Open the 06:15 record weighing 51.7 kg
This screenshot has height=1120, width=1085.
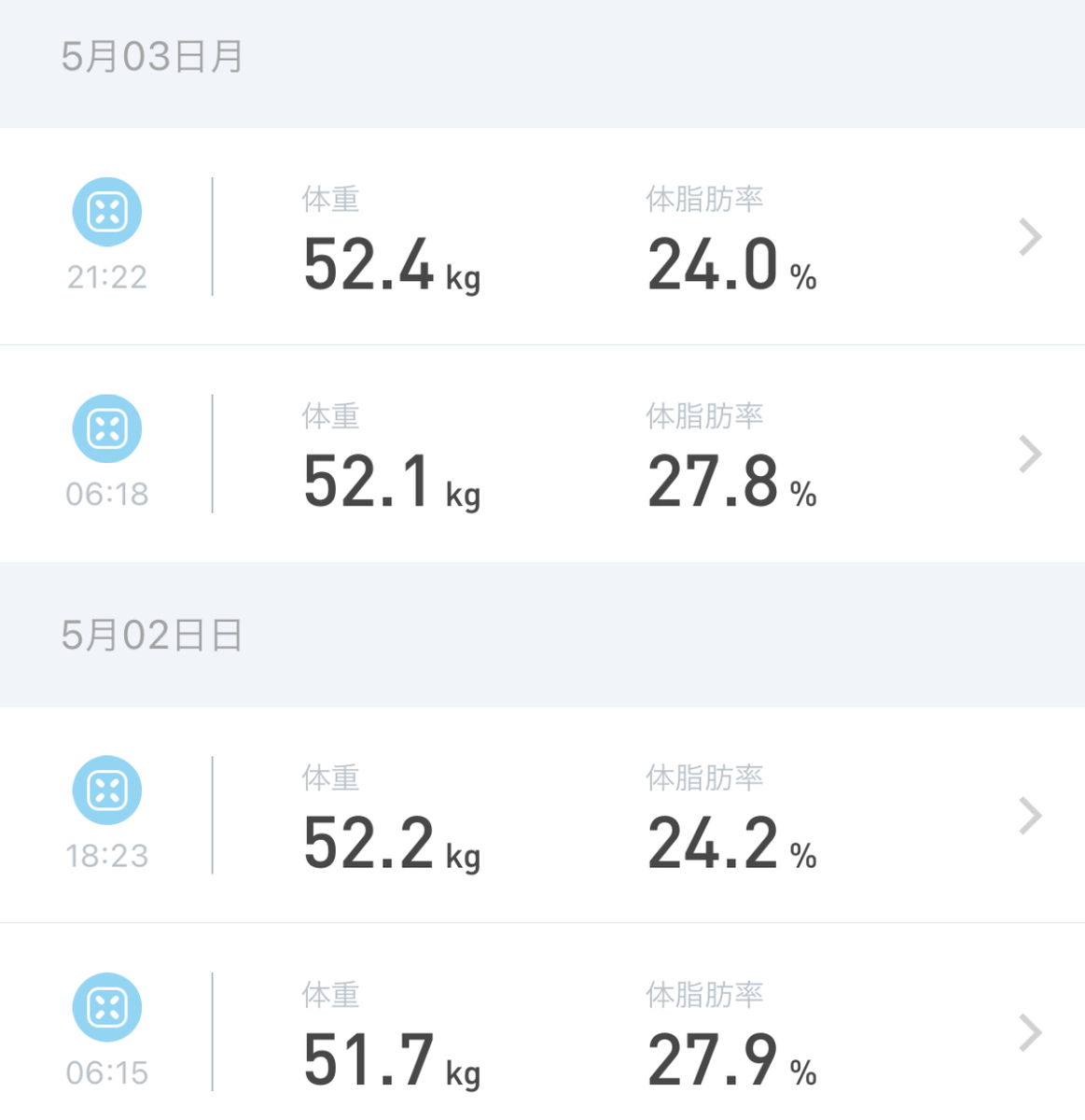click(542, 1022)
